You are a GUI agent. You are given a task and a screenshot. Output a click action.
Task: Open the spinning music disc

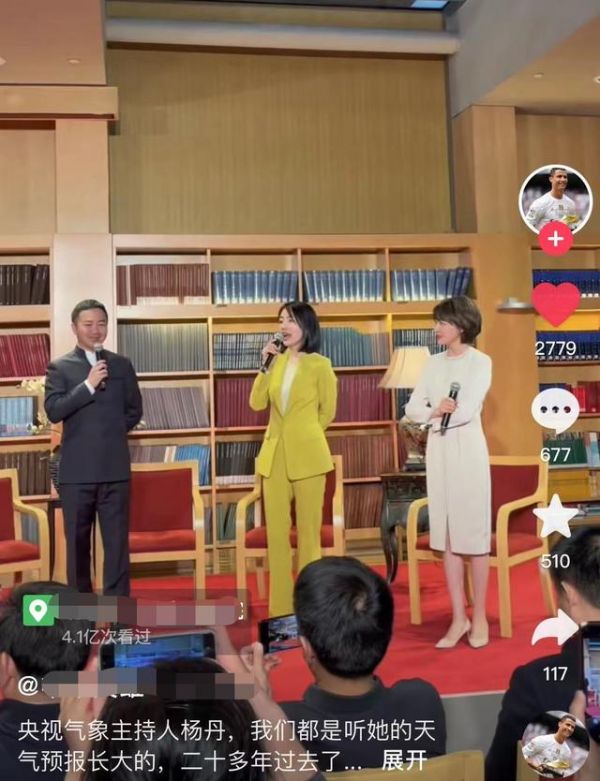click(555, 744)
